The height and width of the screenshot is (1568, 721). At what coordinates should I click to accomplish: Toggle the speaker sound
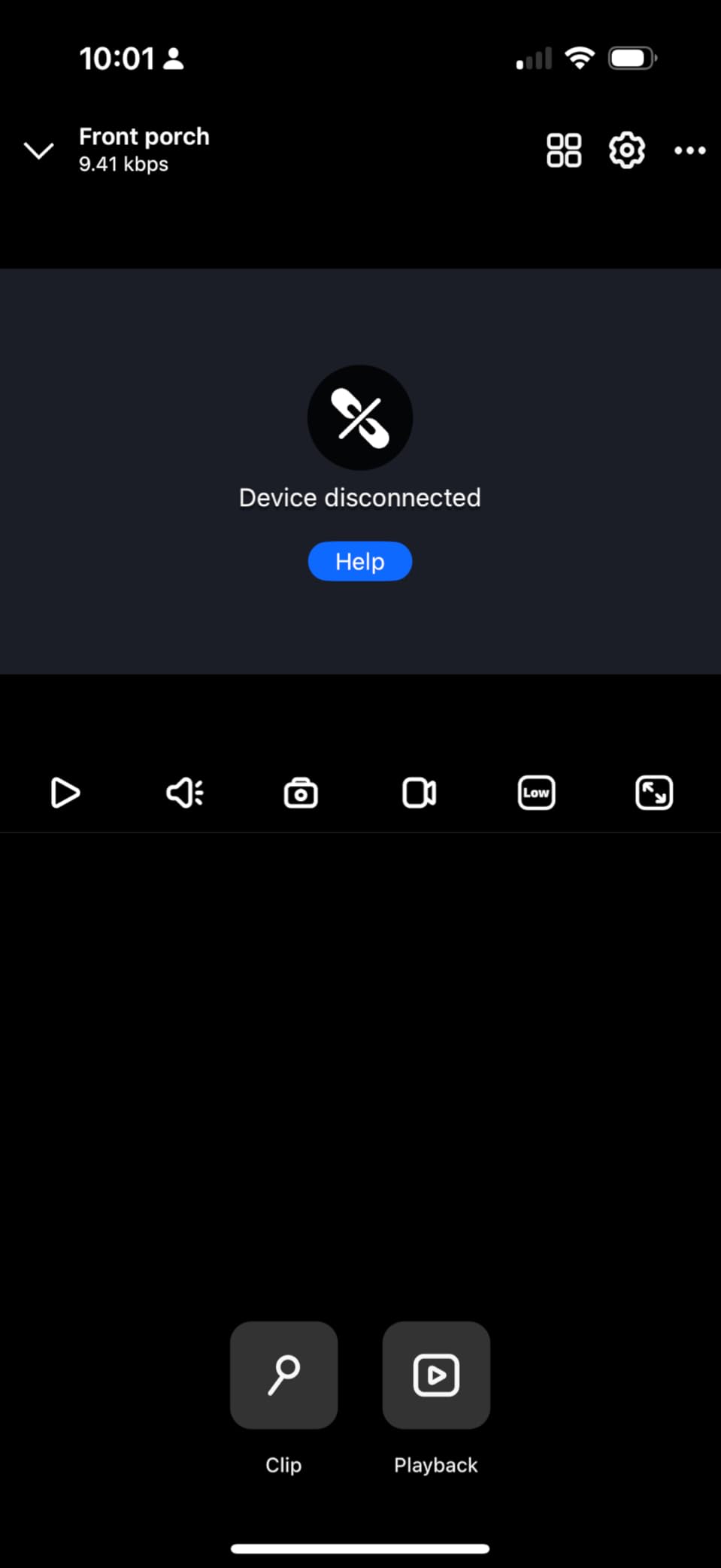tap(184, 793)
